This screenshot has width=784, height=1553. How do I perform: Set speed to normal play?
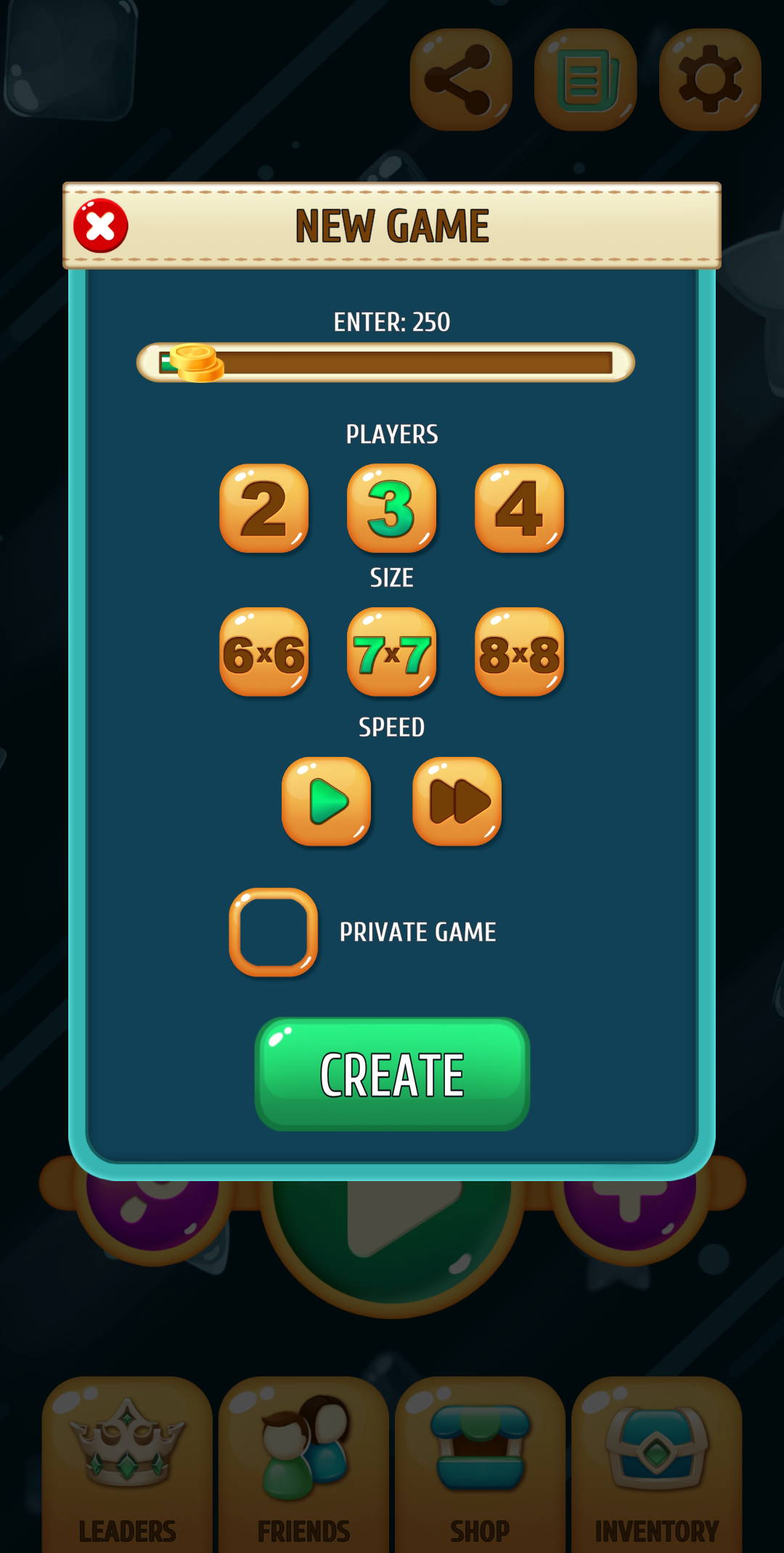(327, 802)
